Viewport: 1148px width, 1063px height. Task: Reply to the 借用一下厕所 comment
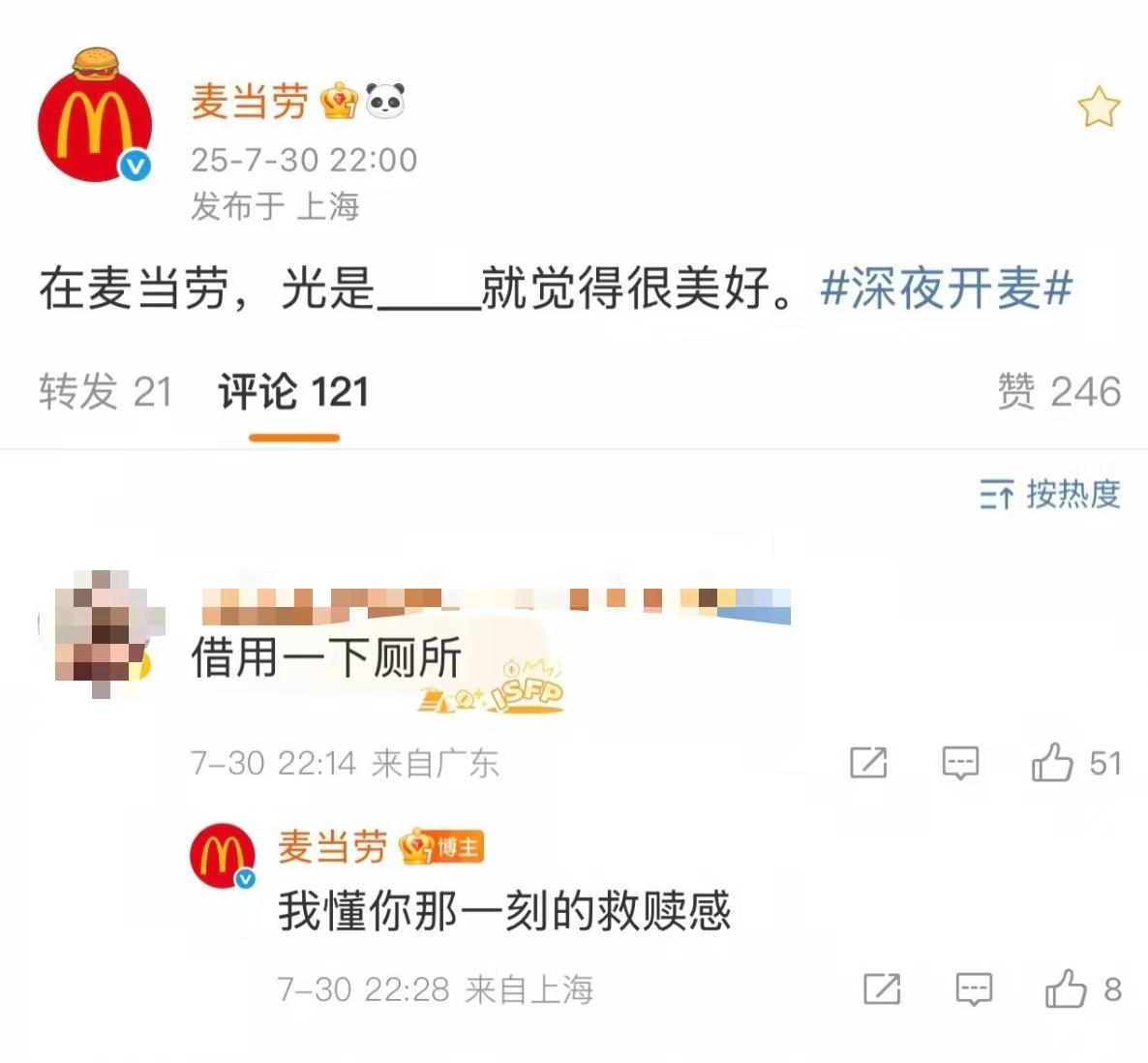[960, 763]
